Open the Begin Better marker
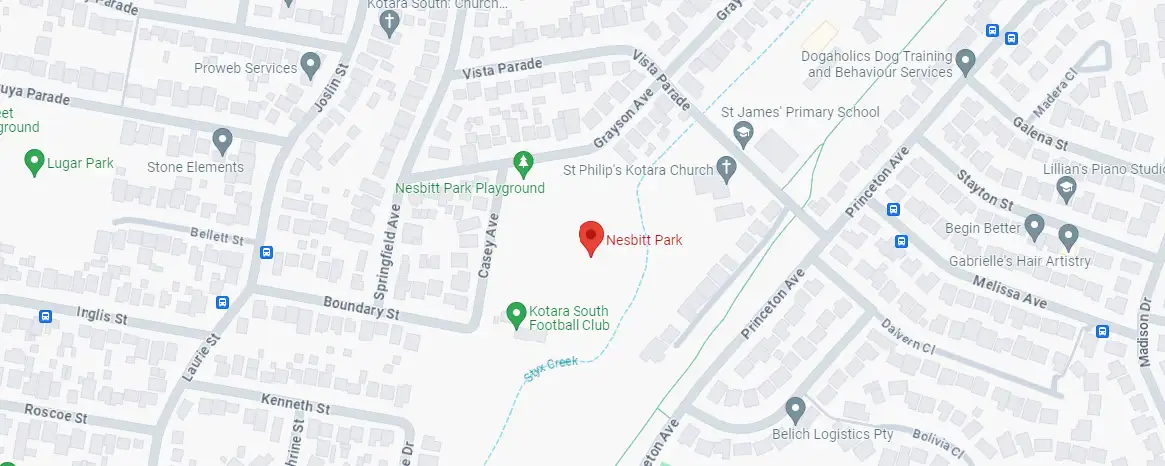 (1034, 226)
